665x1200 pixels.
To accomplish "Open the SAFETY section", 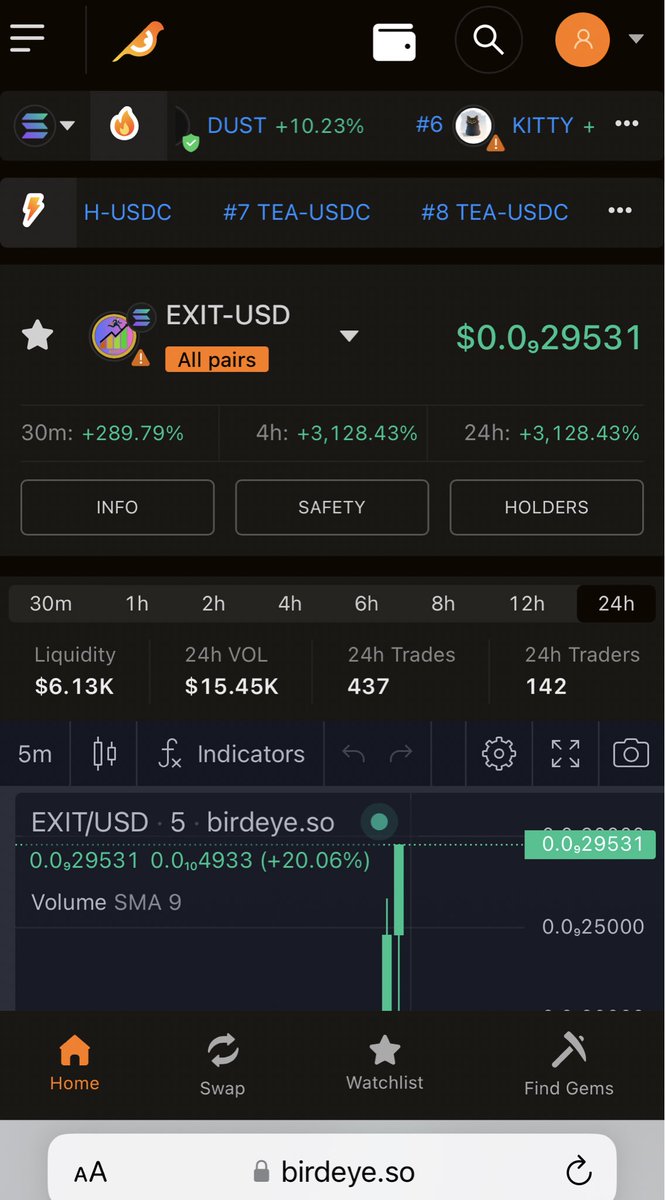I will 331,507.
